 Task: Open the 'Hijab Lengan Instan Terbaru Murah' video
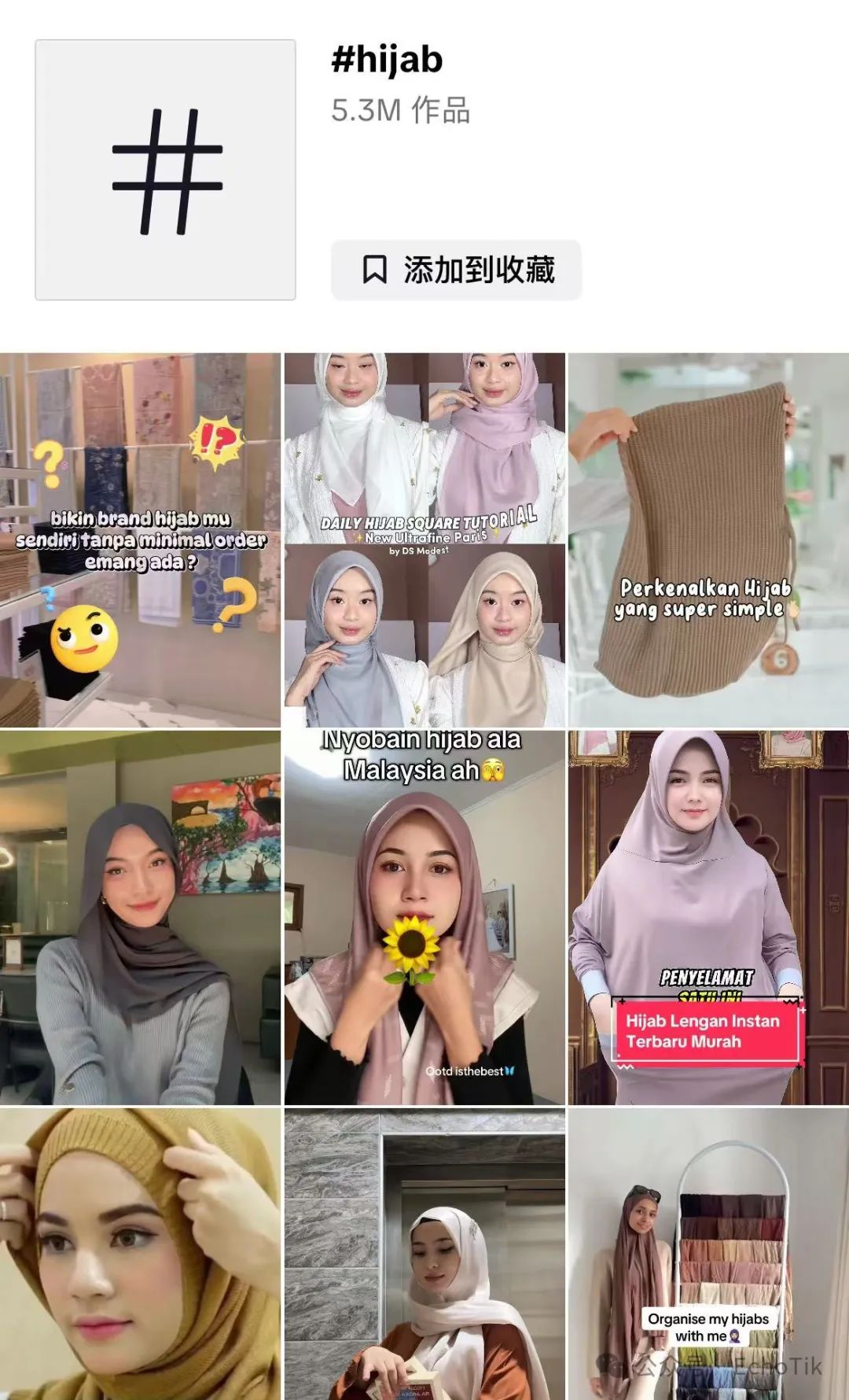coord(708,917)
